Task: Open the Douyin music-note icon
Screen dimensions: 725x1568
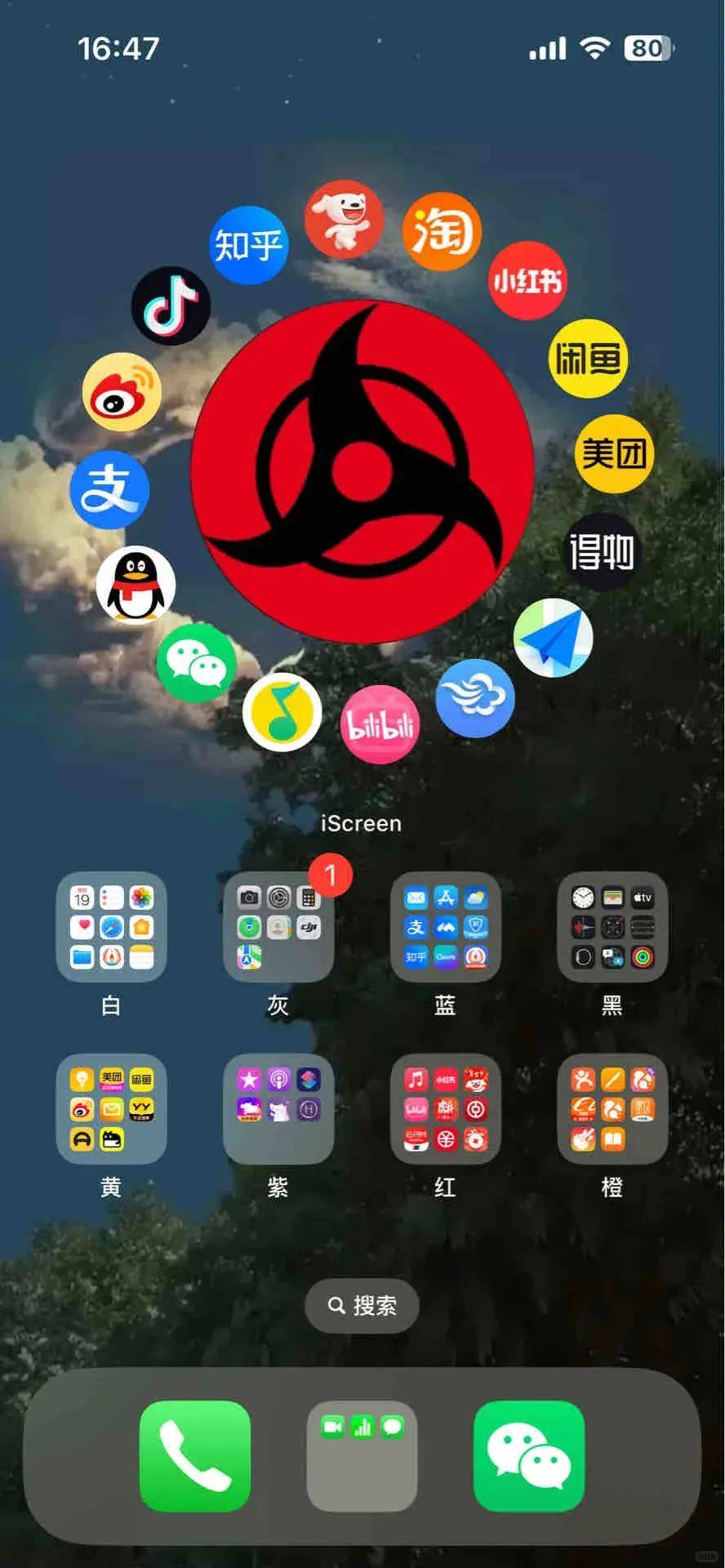Action: 171,305
